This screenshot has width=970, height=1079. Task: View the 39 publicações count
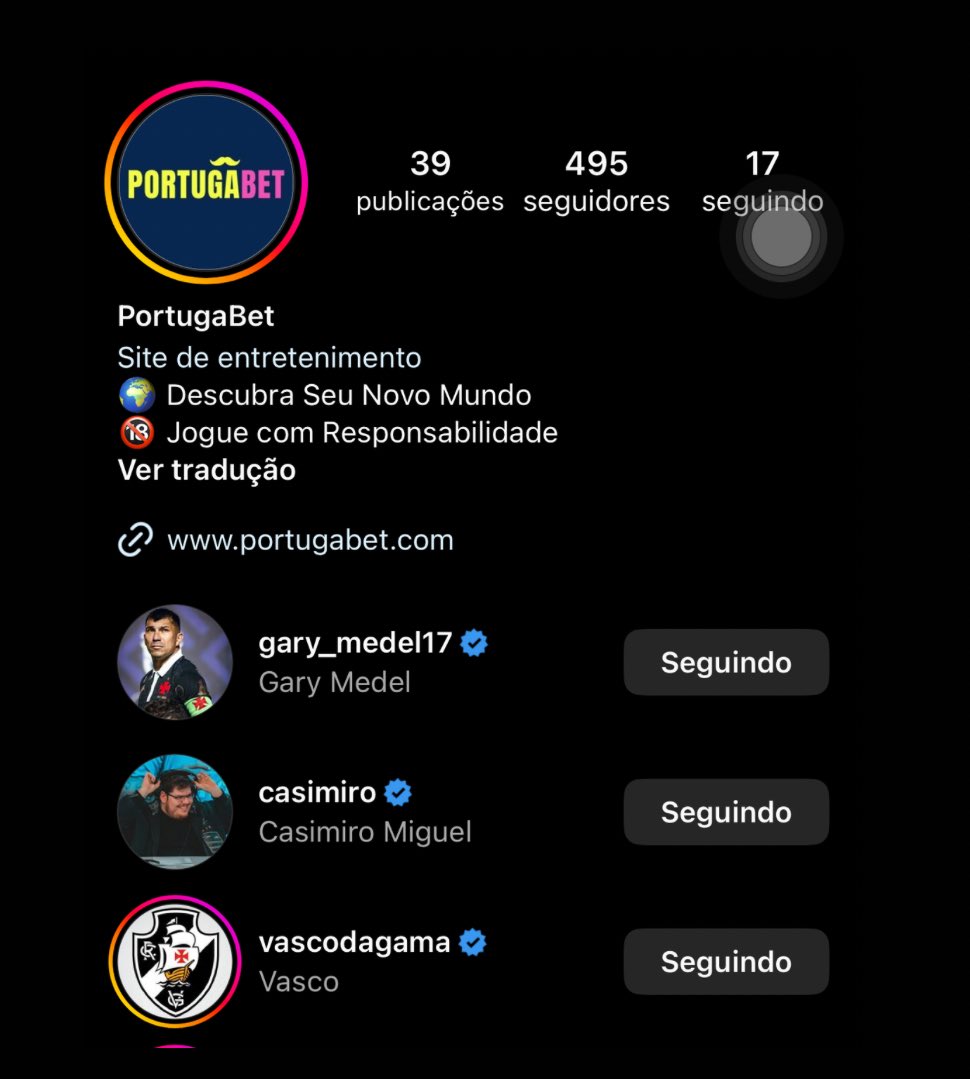tap(430, 182)
